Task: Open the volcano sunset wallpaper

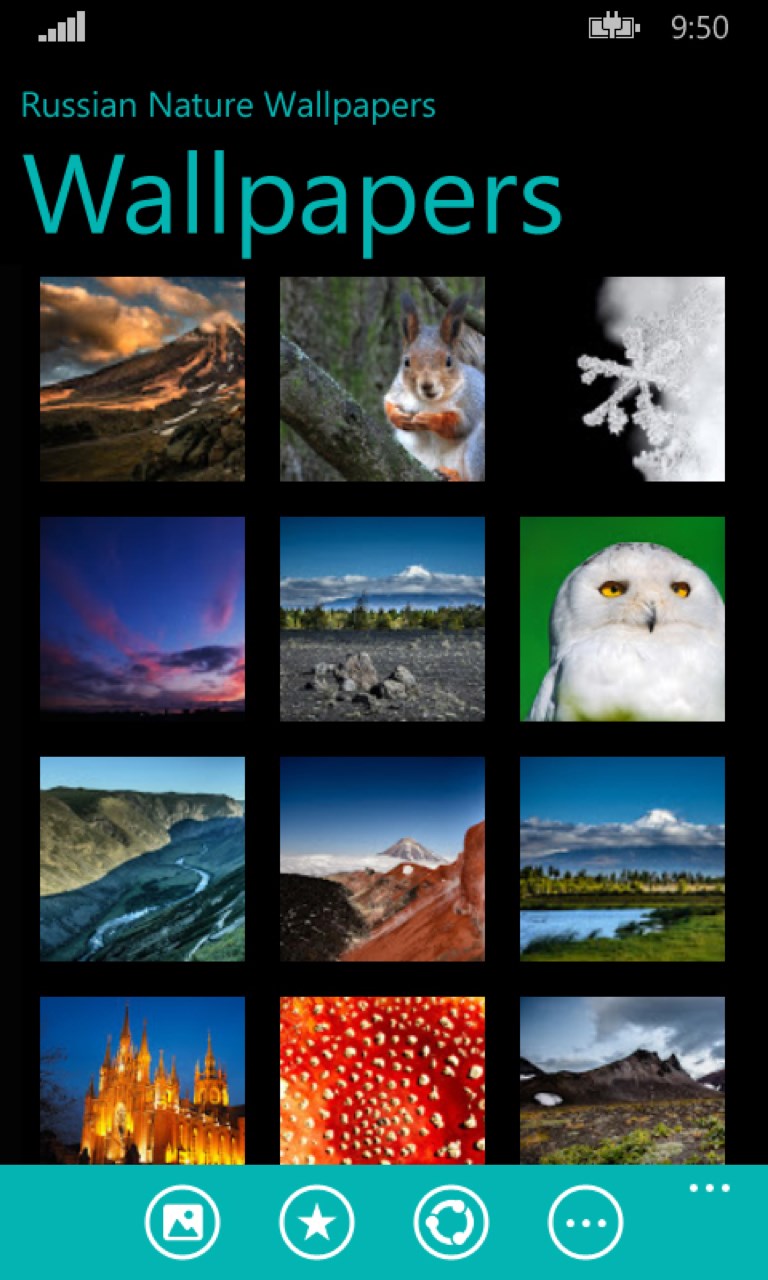Action: 142,379
